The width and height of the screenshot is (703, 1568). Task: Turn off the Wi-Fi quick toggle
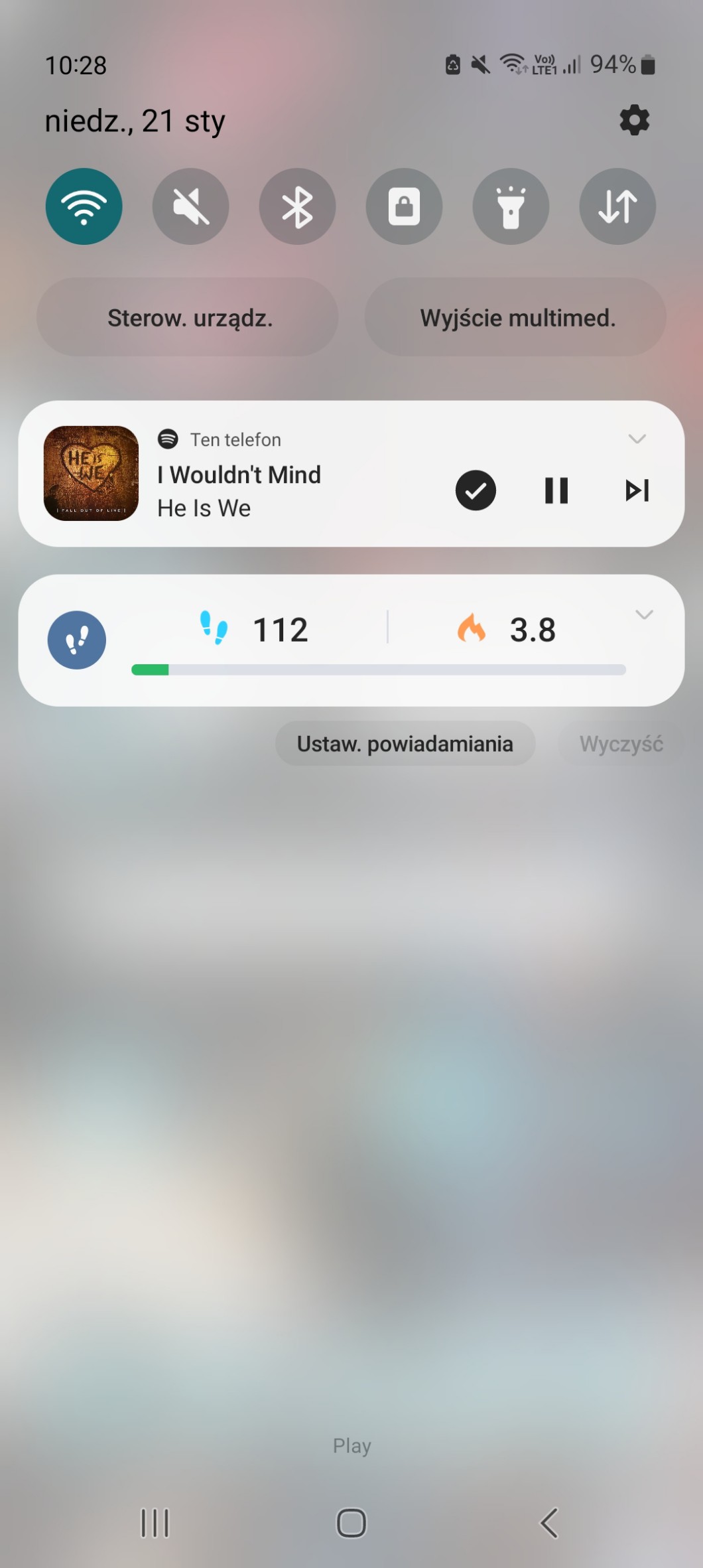coord(84,206)
